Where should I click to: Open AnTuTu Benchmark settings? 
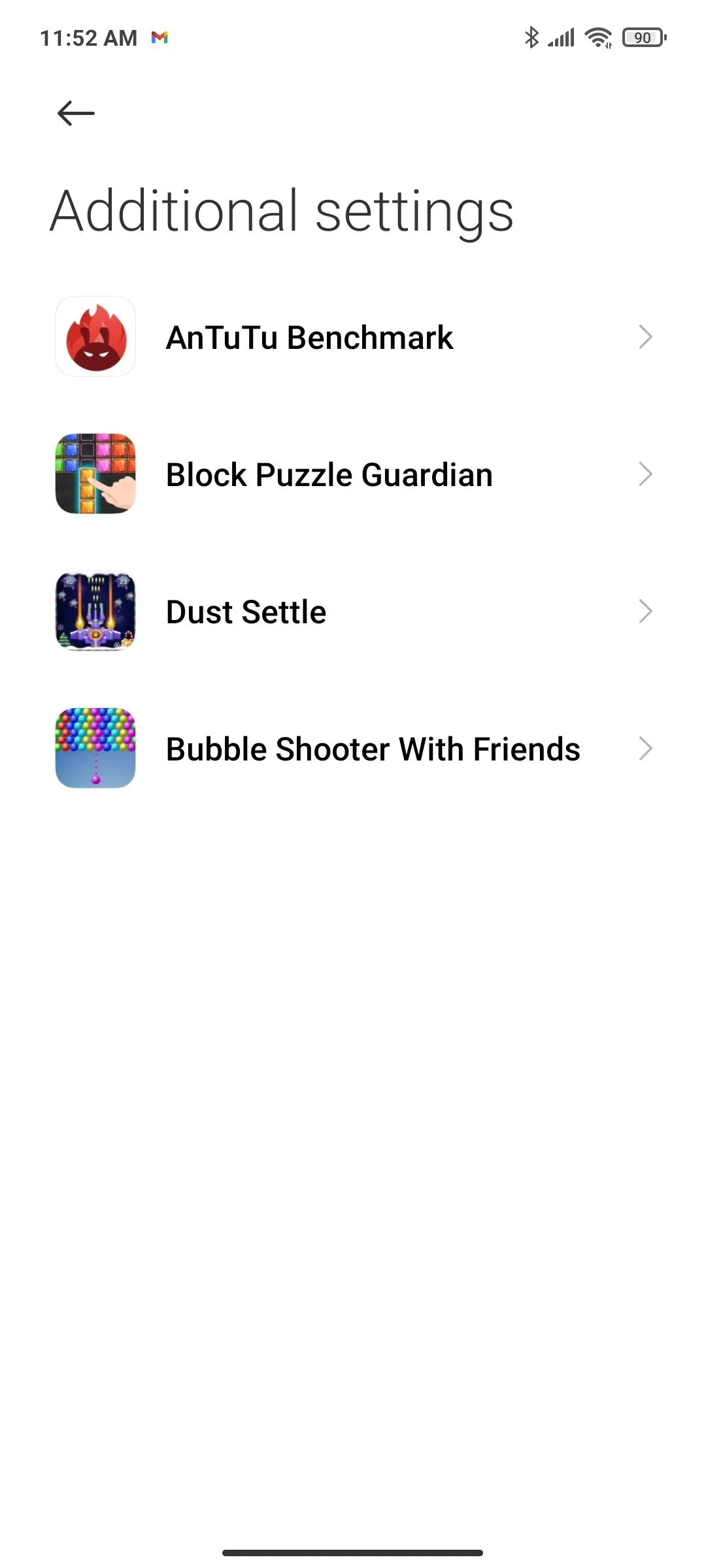[x=353, y=337]
